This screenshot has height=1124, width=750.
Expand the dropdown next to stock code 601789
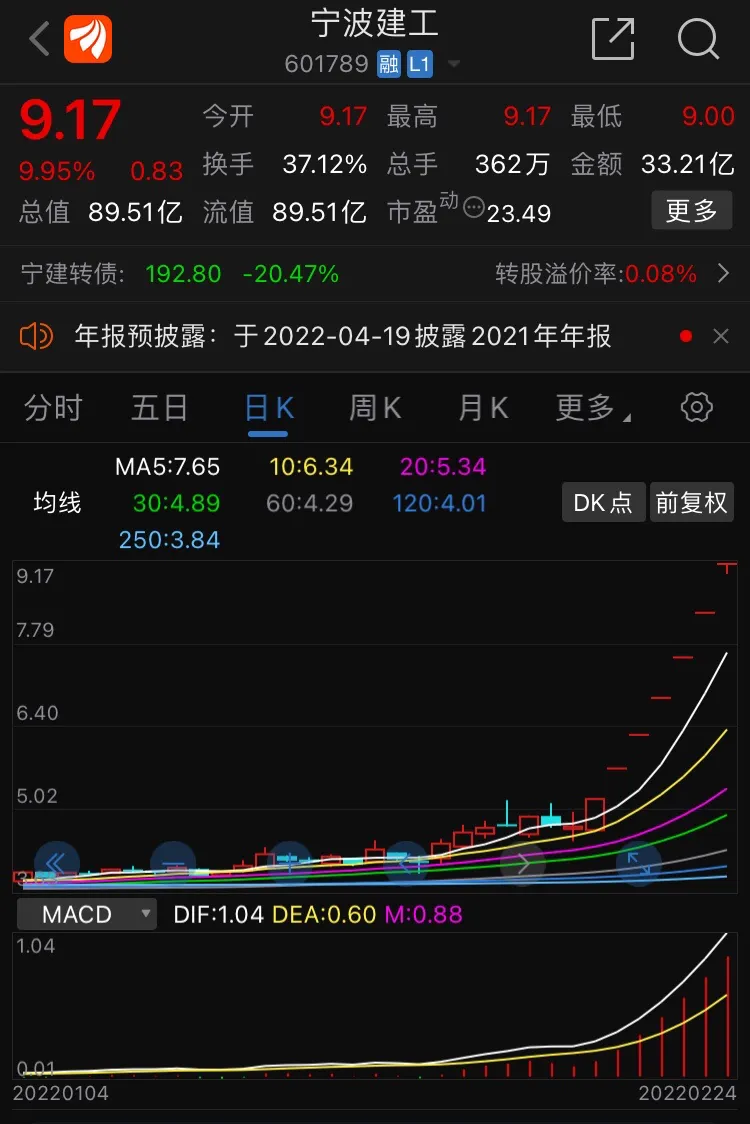455,65
